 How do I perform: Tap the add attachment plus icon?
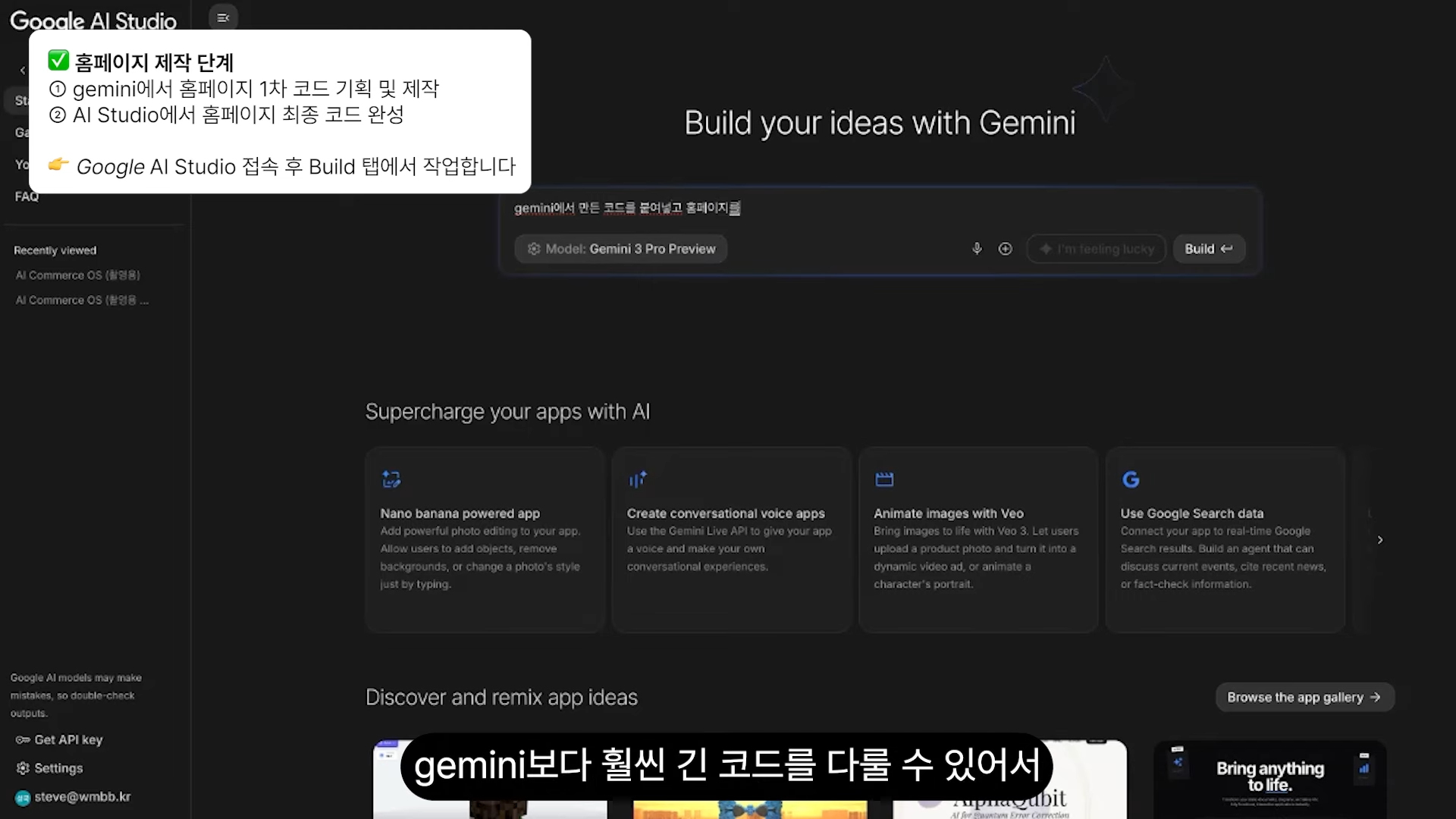coord(1005,249)
